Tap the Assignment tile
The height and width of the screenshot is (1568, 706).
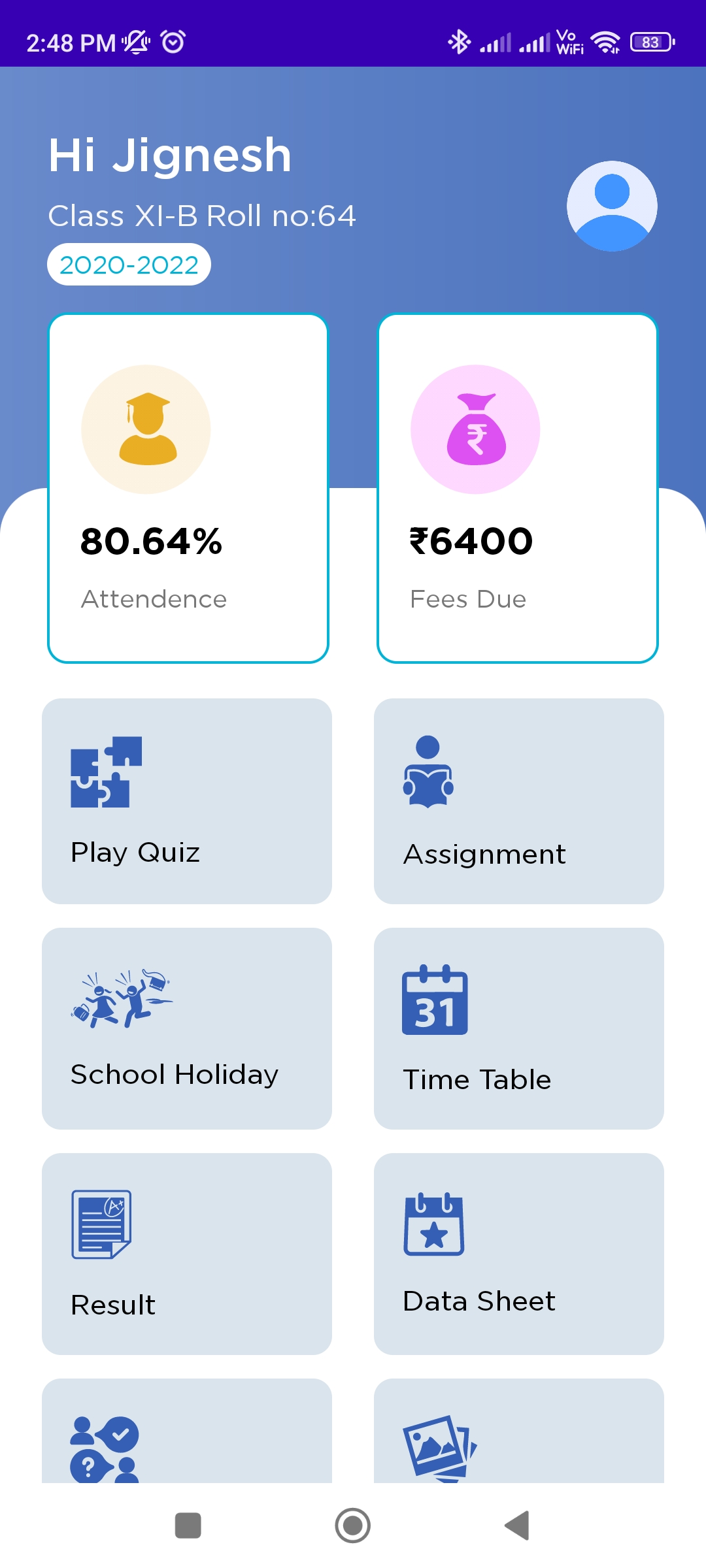(518, 804)
